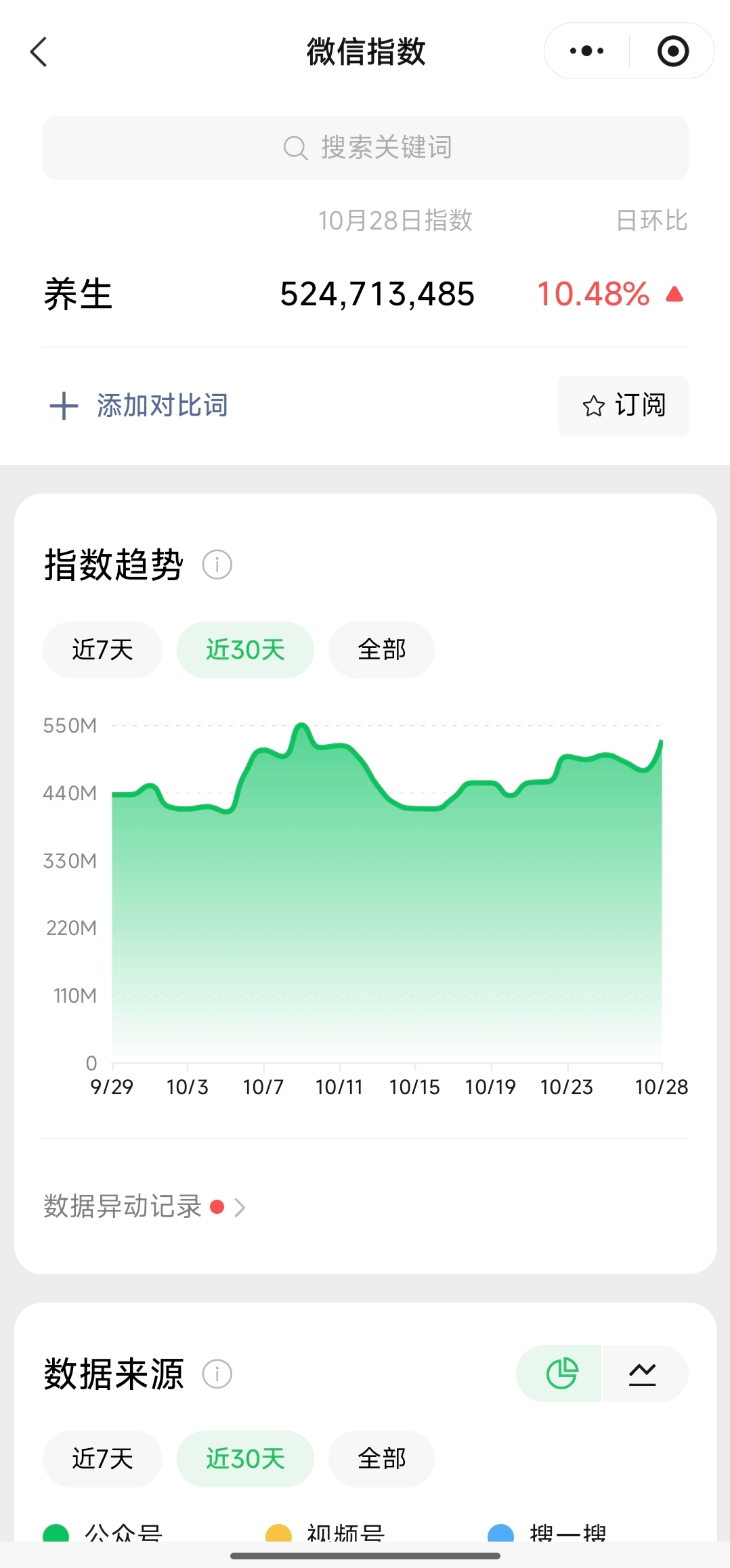Open 数据异动记录 records
Image resolution: width=730 pixels, height=1568 pixels.
point(144,1206)
